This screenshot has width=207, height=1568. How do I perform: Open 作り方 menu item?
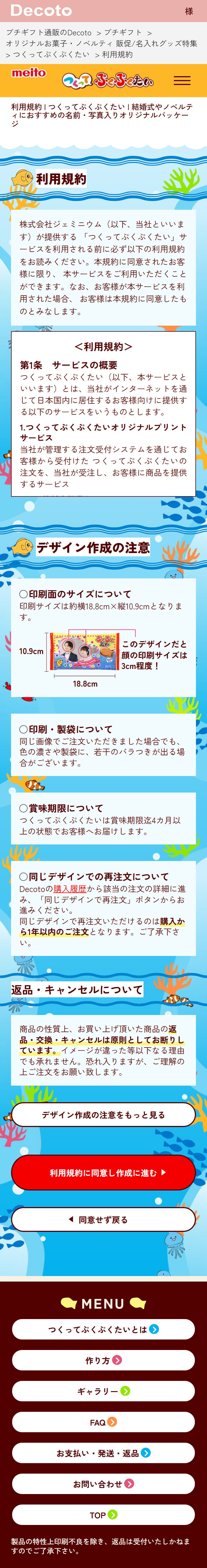click(x=104, y=1360)
